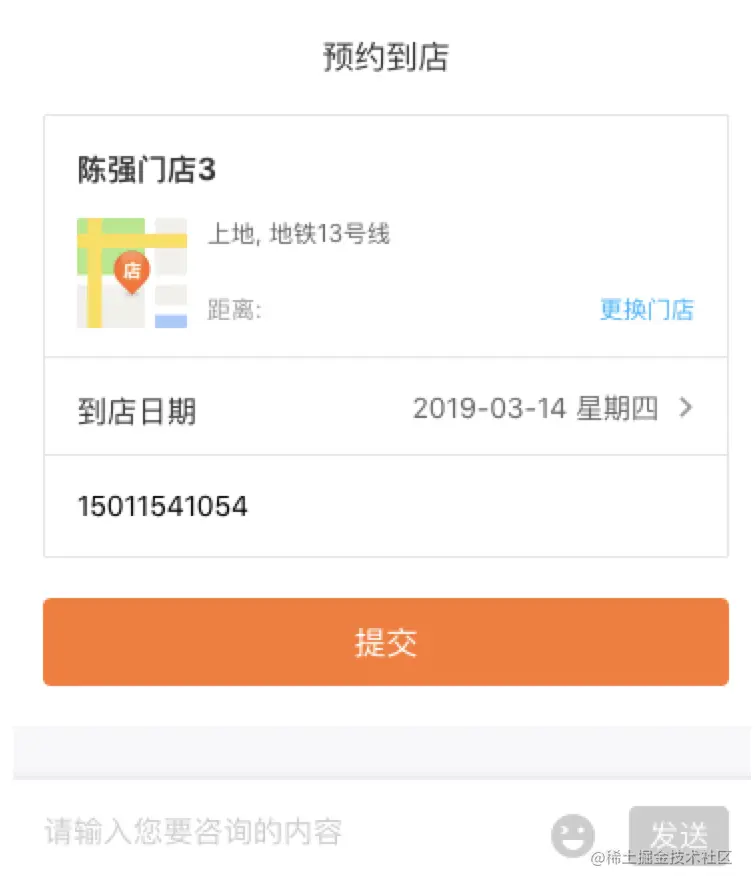
Task: Tap the 更换门店 link to change store
Action: (646, 310)
